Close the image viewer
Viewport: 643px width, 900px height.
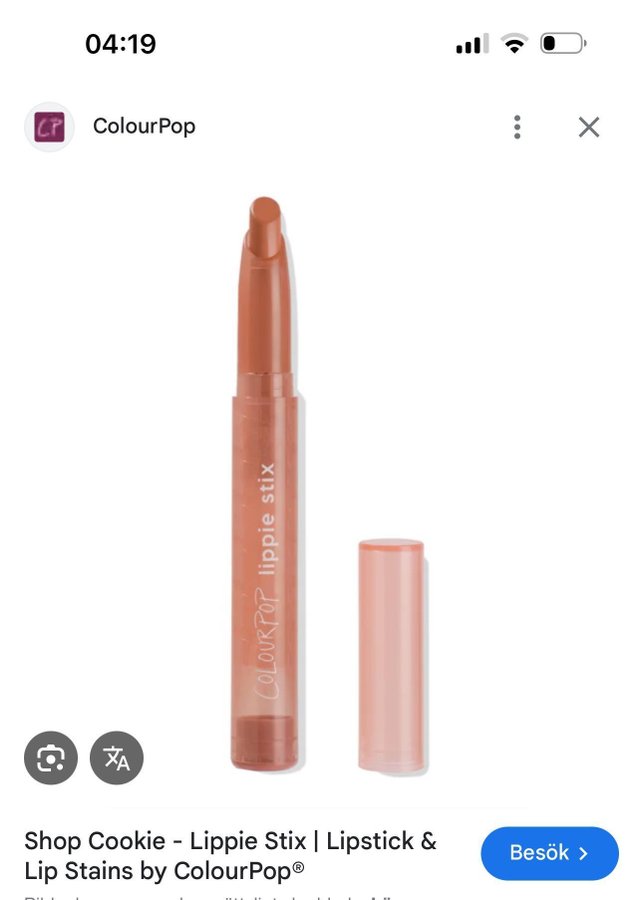click(x=589, y=127)
